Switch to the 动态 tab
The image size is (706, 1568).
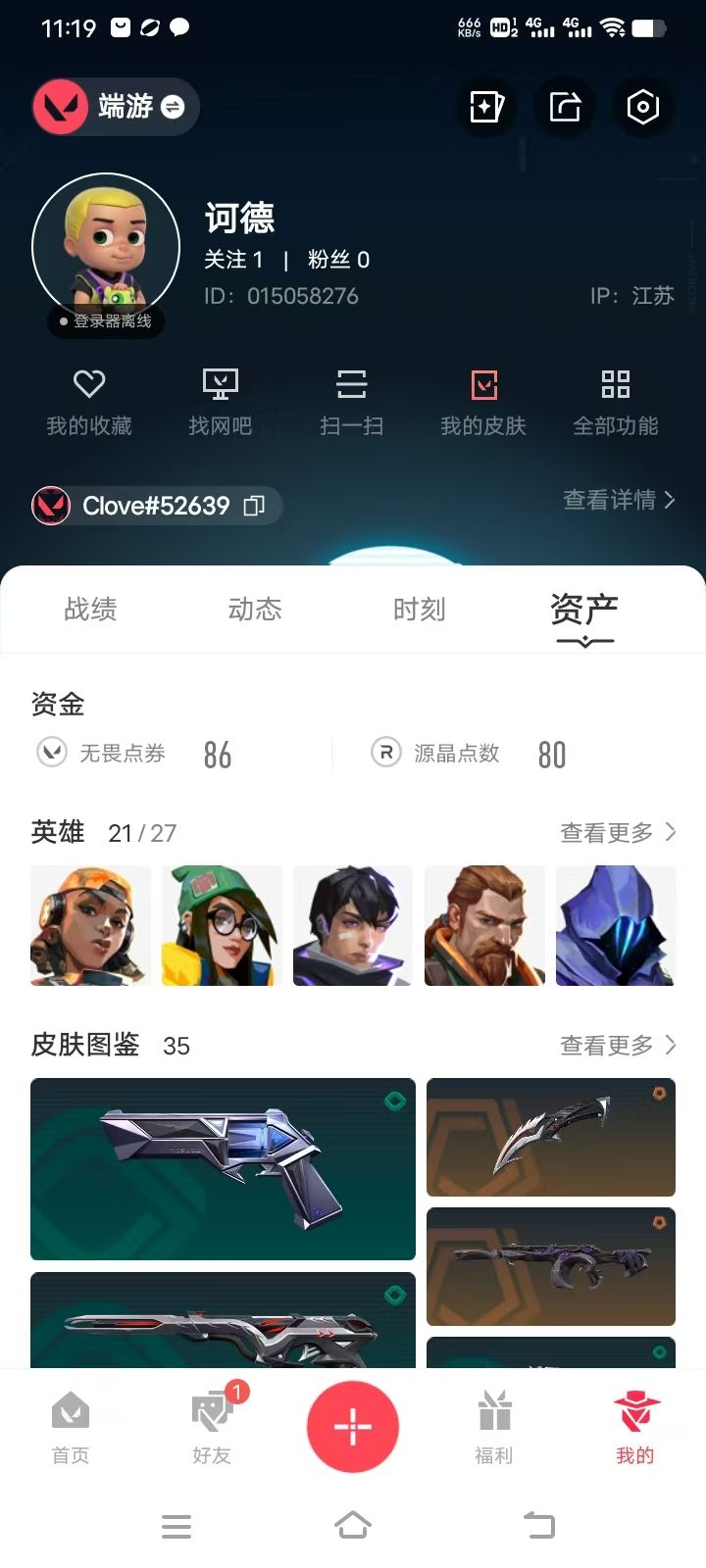point(255,610)
